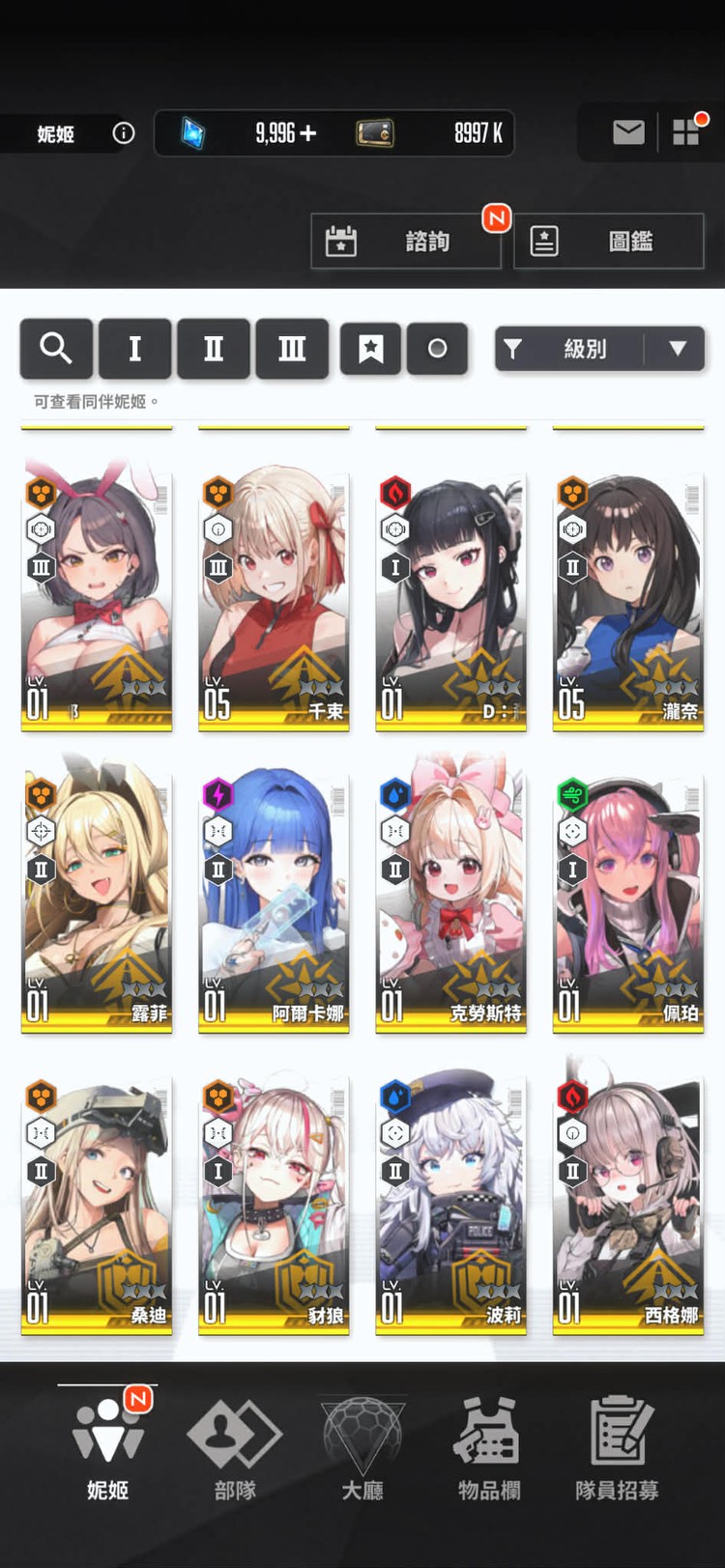Viewport: 725px width, 1568px height.
Task: Open 千束 character card
Action: [274, 601]
